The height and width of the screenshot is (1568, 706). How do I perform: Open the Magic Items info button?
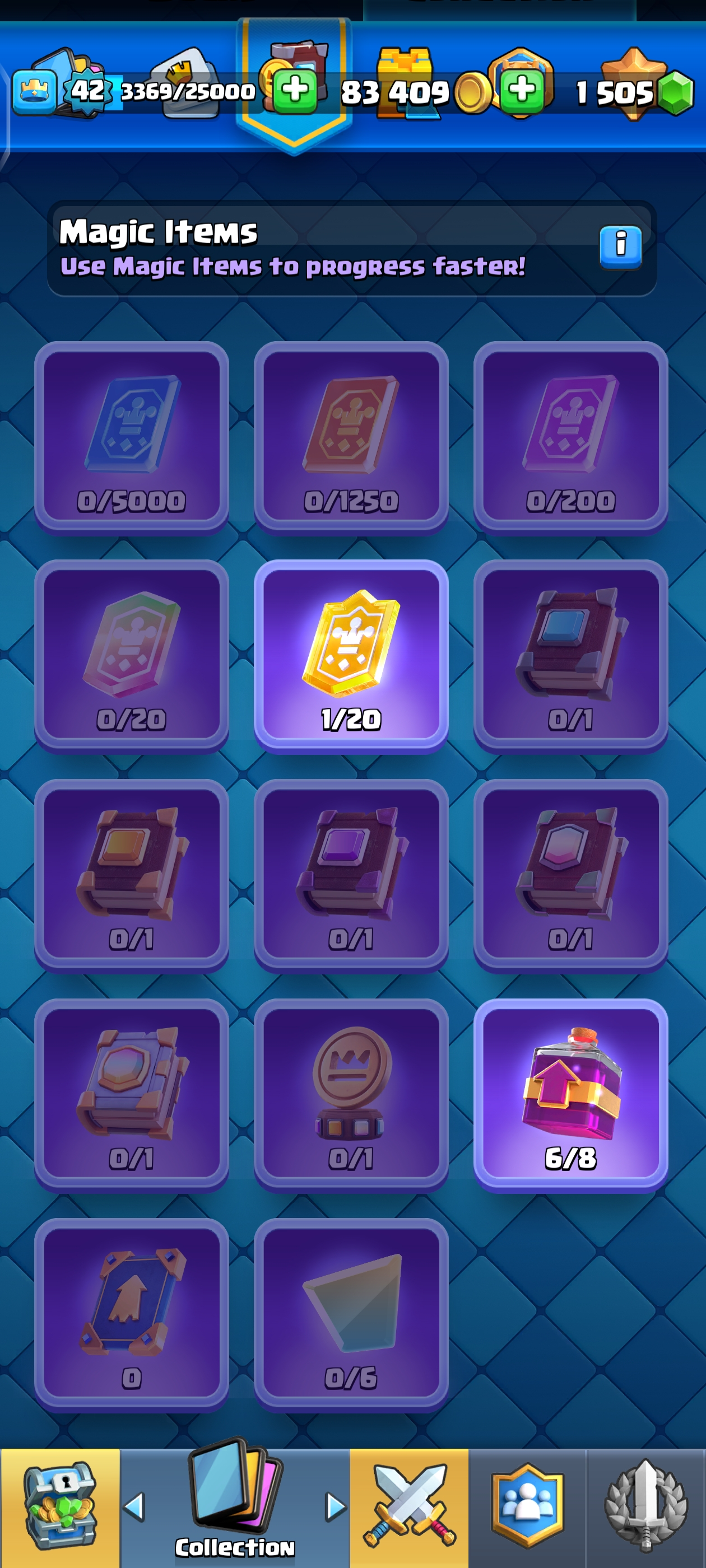(x=620, y=246)
